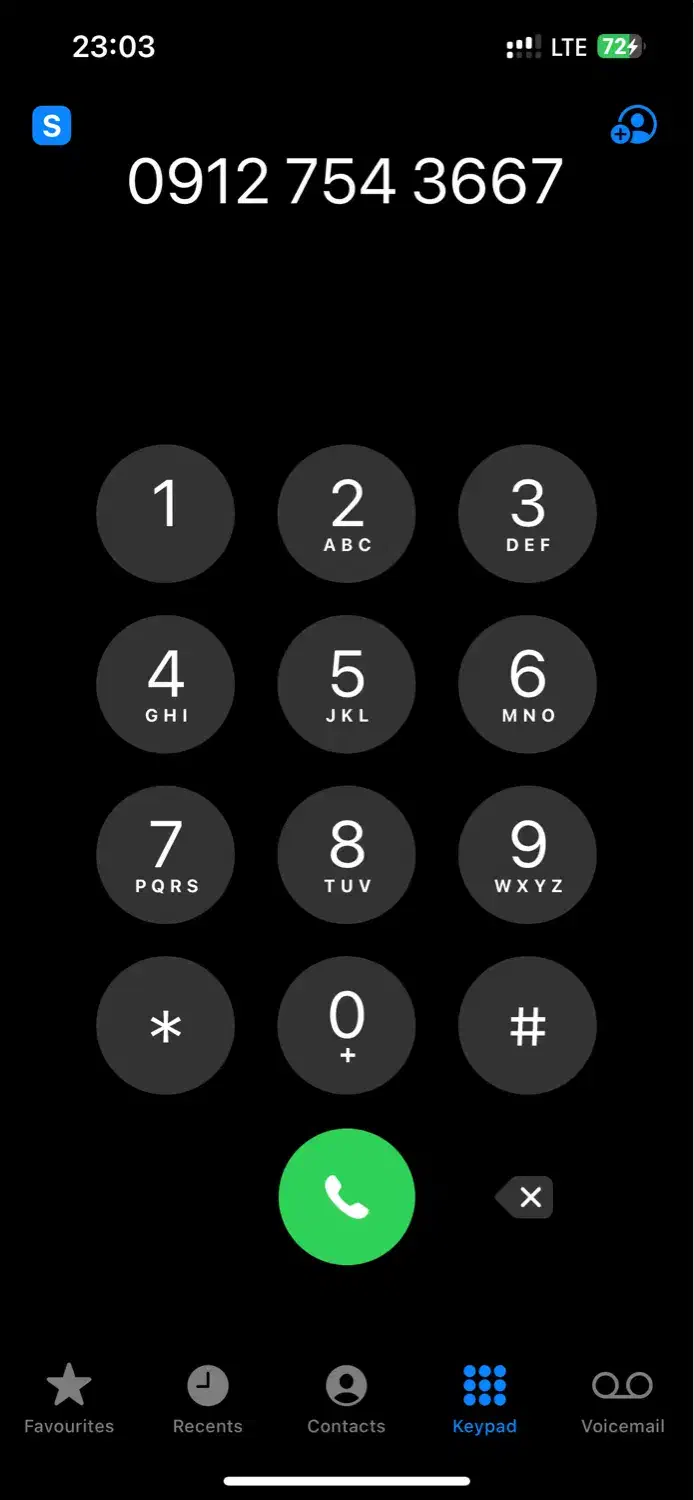The width and height of the screenshot is (694, 1500).
Task: Dial digit 9 WXYZ
Action: pyautogui.click(x=527, y=855)
